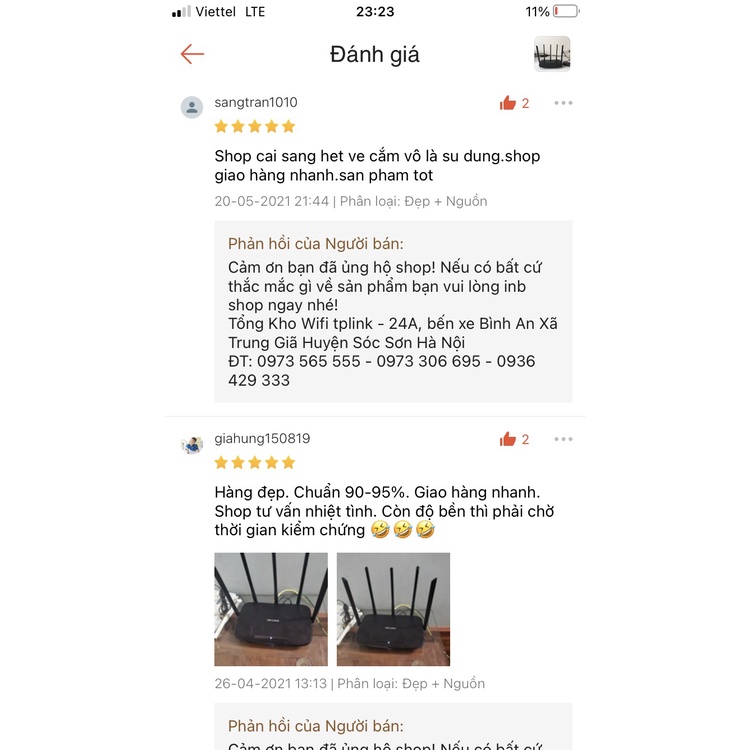The image size is (750, 750).
Task: View sangtran1010's profile avatar
Action: pos(192,107)
